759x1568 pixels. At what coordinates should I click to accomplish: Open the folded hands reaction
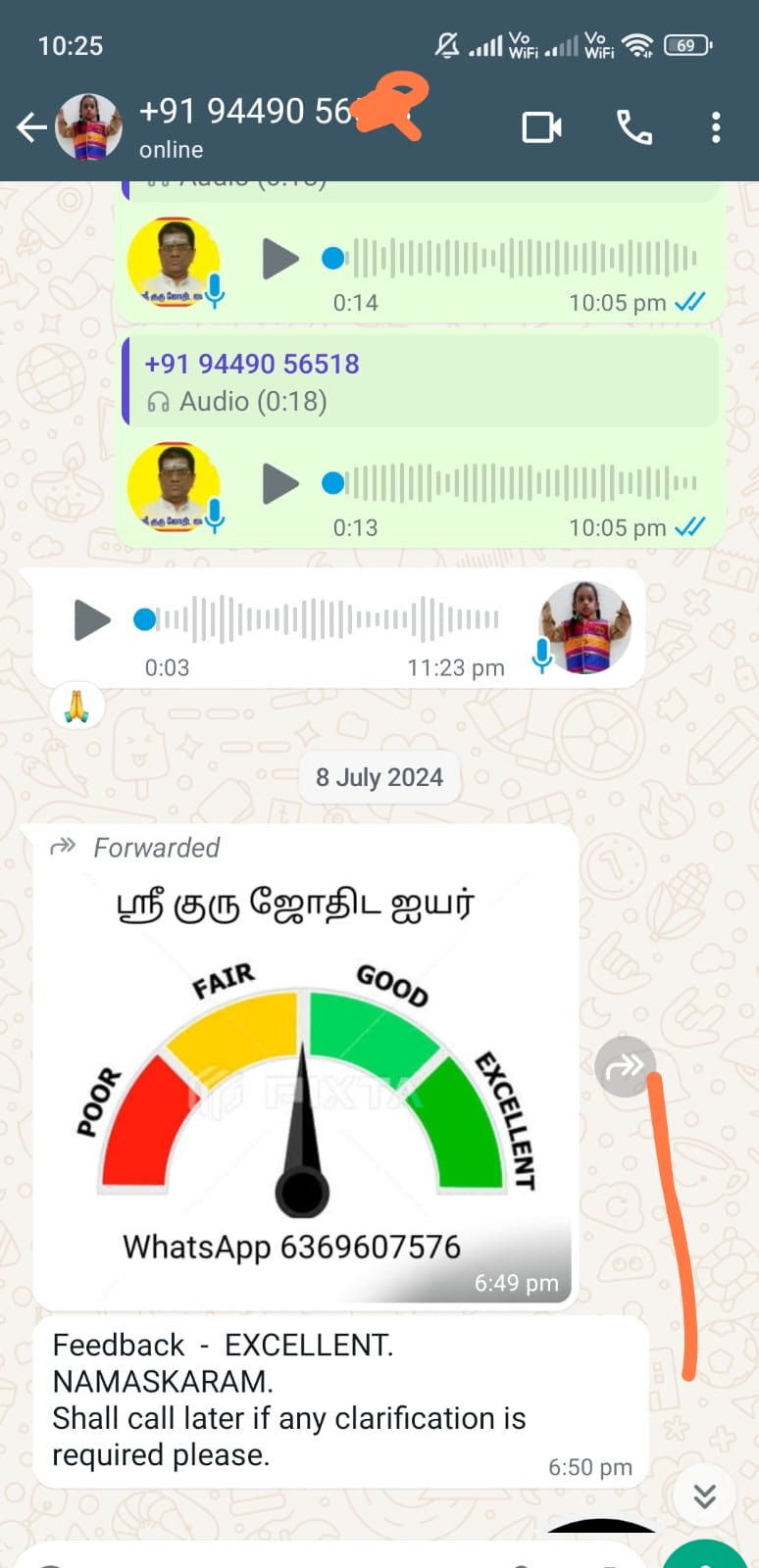pos(76,706)
